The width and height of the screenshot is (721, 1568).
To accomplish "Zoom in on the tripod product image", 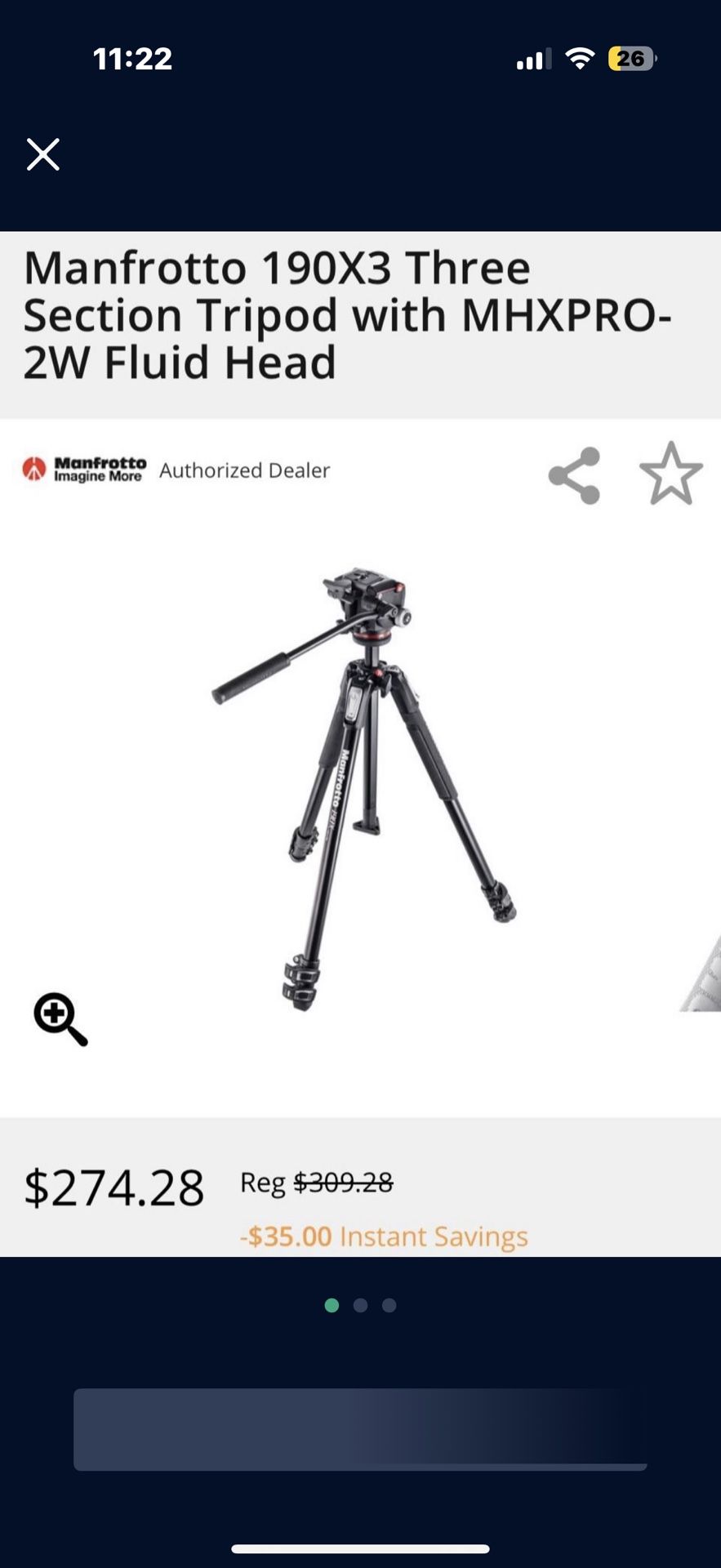I will point(60,1018).
